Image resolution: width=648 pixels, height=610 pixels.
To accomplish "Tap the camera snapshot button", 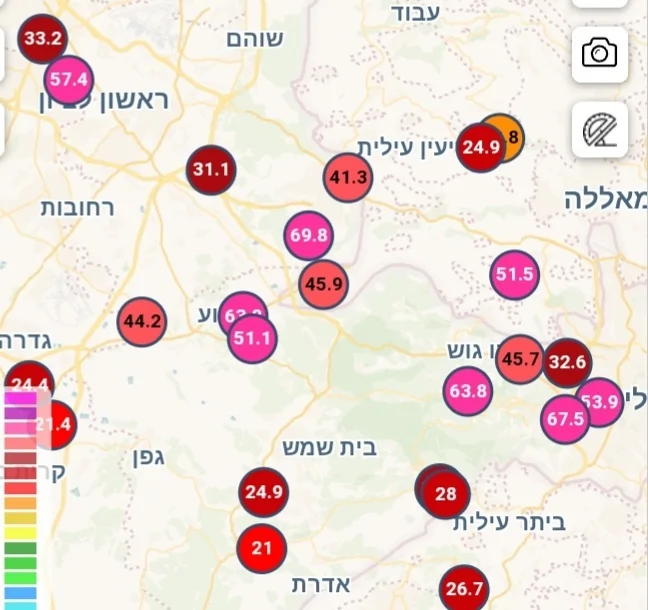I will click(600, 54).
